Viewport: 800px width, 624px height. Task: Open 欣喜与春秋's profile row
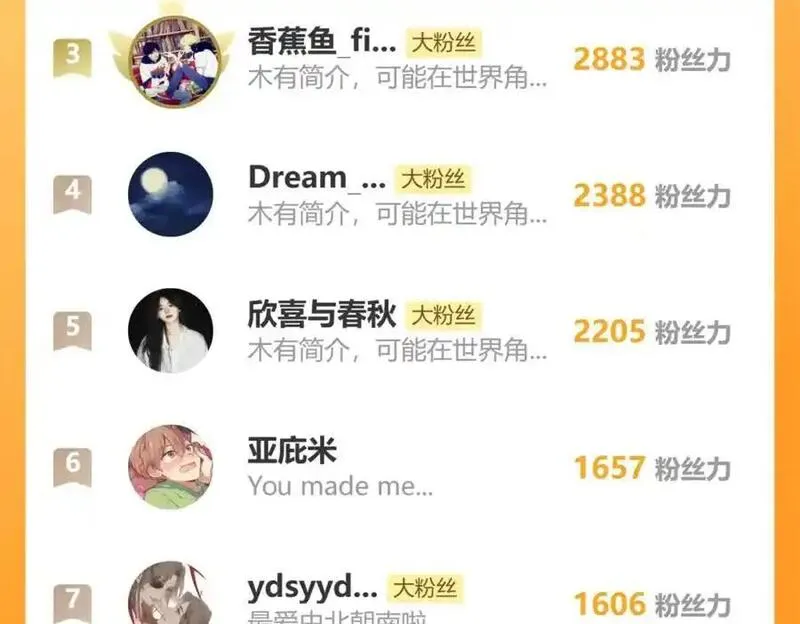pos(399,331)
